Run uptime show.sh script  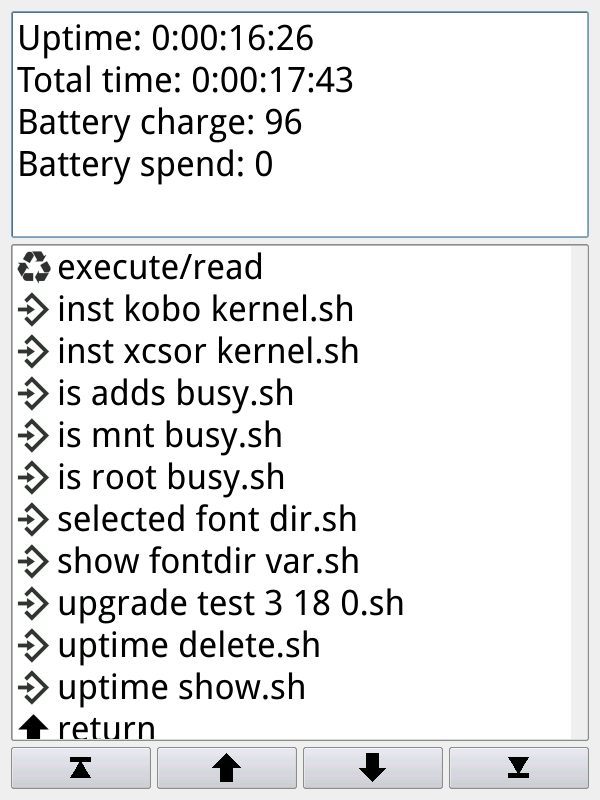pyautogui.click(x=181, y=687)
